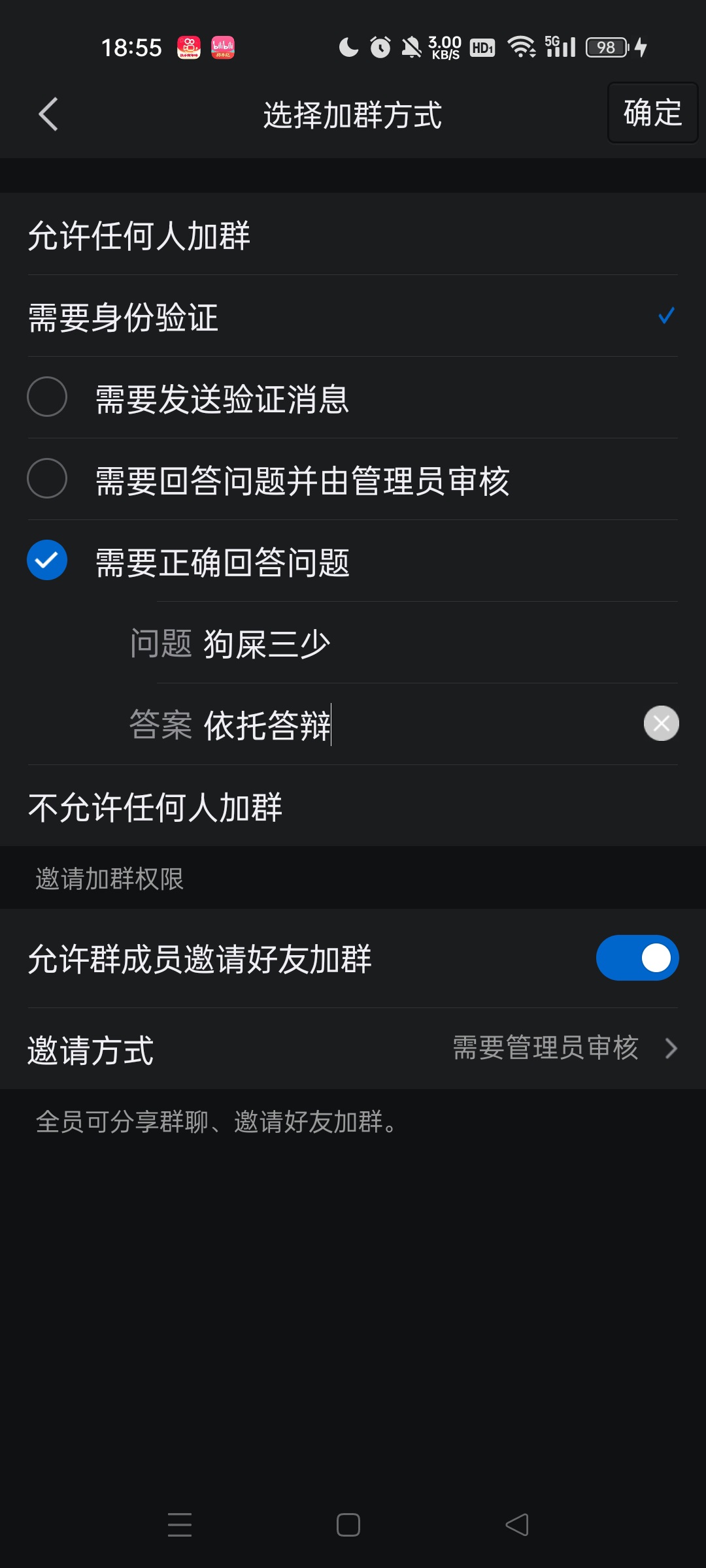Open 邀请方式 setting

click(x=353, y=1049)
